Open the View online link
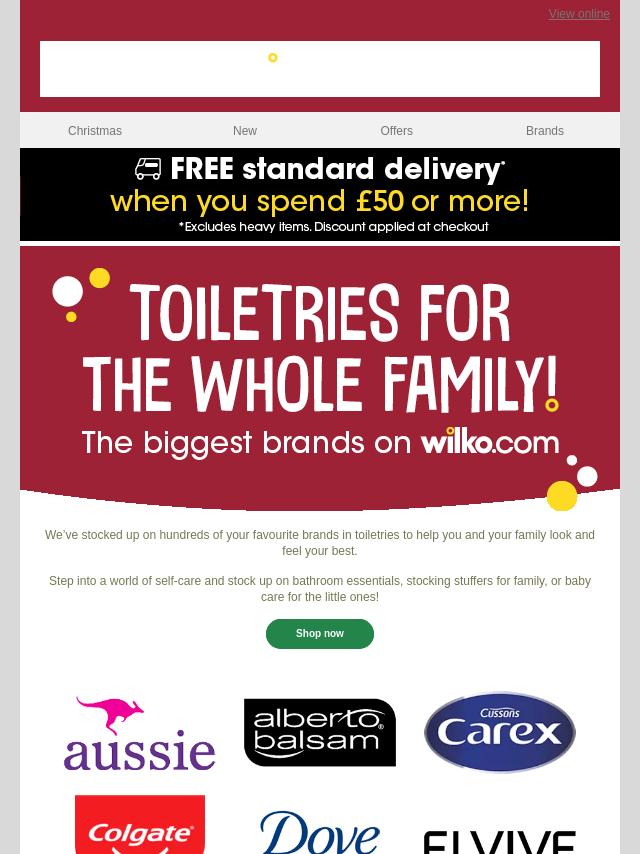The height and width of the screenshot is (854, 640). click(578, 14)
